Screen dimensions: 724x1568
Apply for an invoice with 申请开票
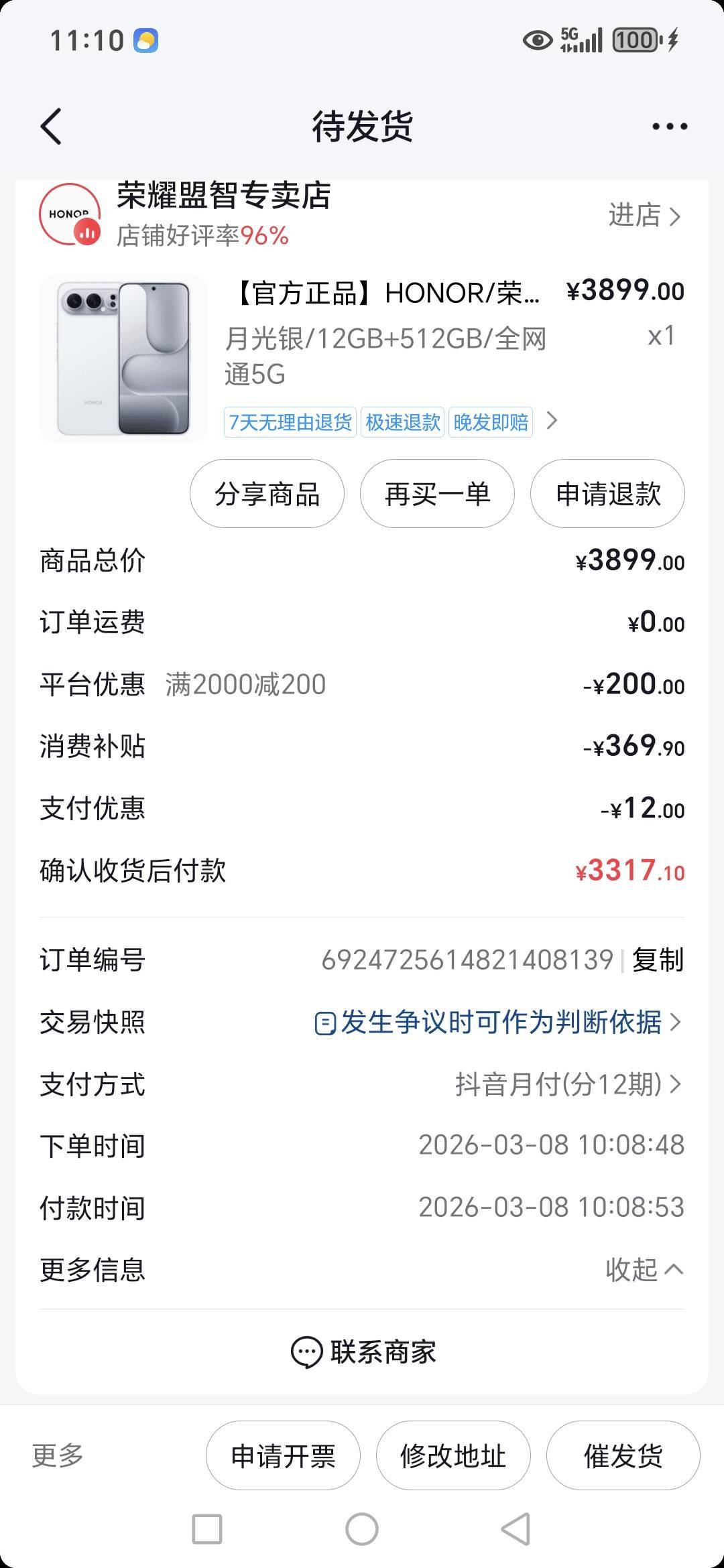283,1456
